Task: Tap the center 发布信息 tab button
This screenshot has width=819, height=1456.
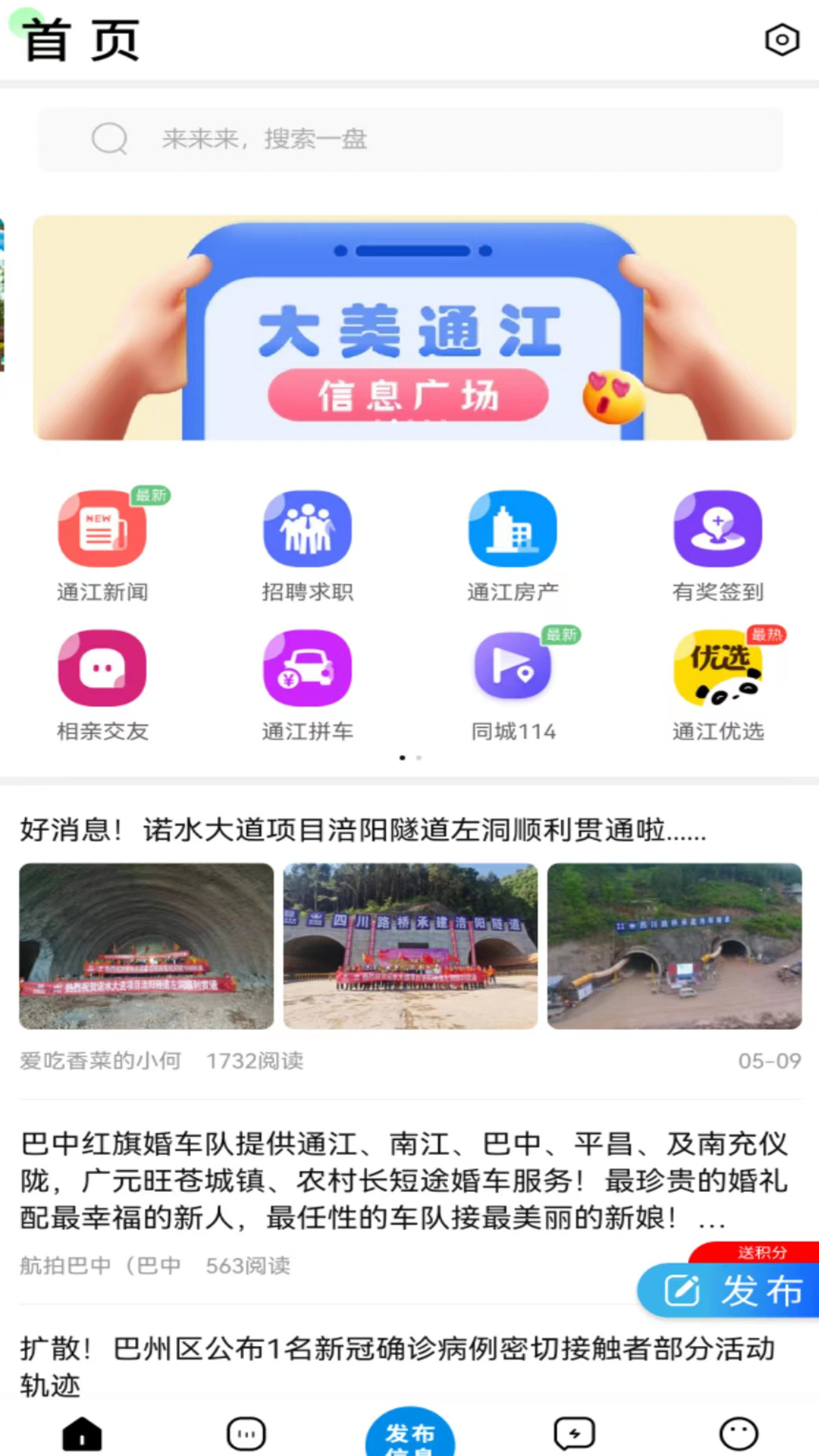Action: 409,1435
